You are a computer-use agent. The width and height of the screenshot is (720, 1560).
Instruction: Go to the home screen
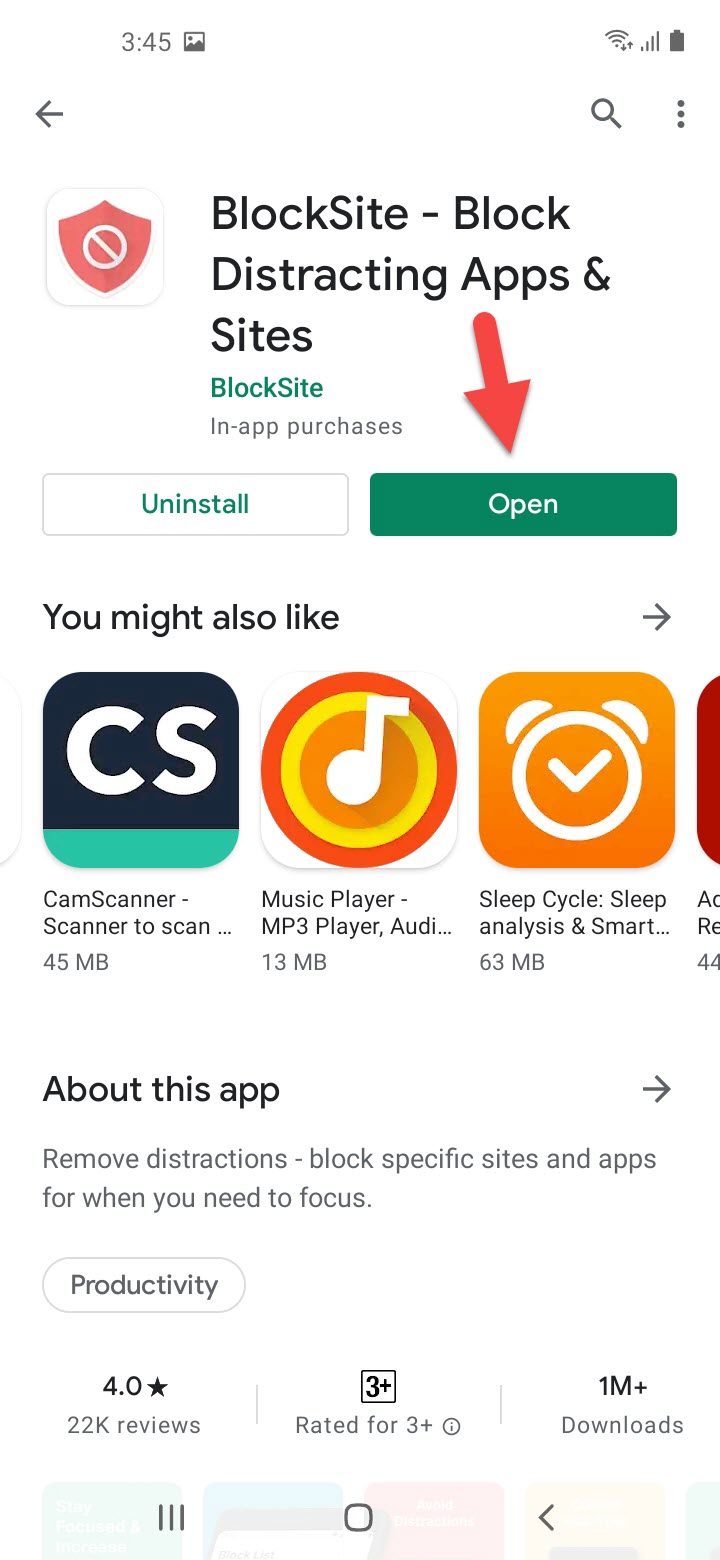(x=359, y=1517)
